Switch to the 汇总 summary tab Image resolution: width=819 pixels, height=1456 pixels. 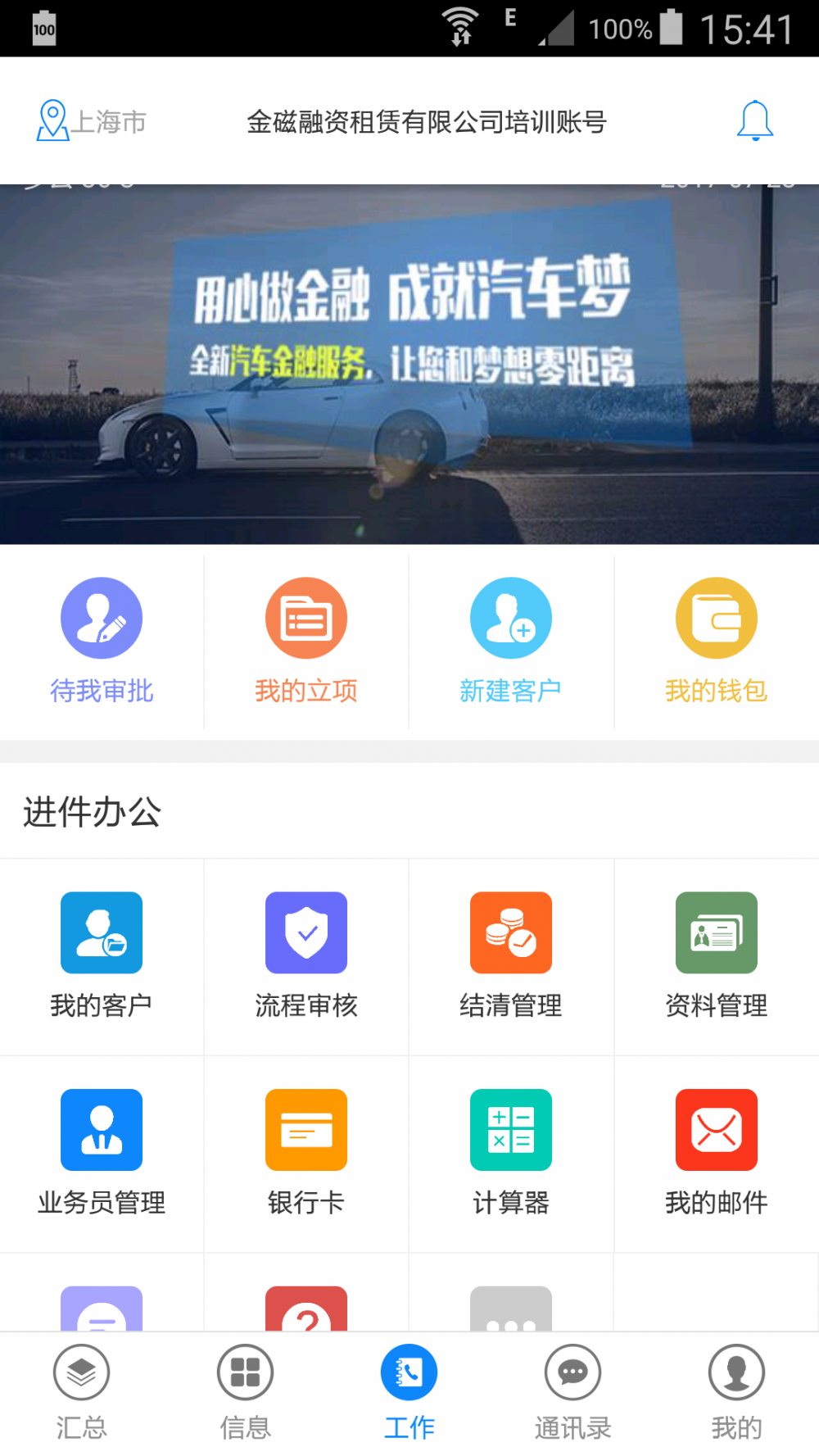pyautogui.click(x=82, y=1392)
